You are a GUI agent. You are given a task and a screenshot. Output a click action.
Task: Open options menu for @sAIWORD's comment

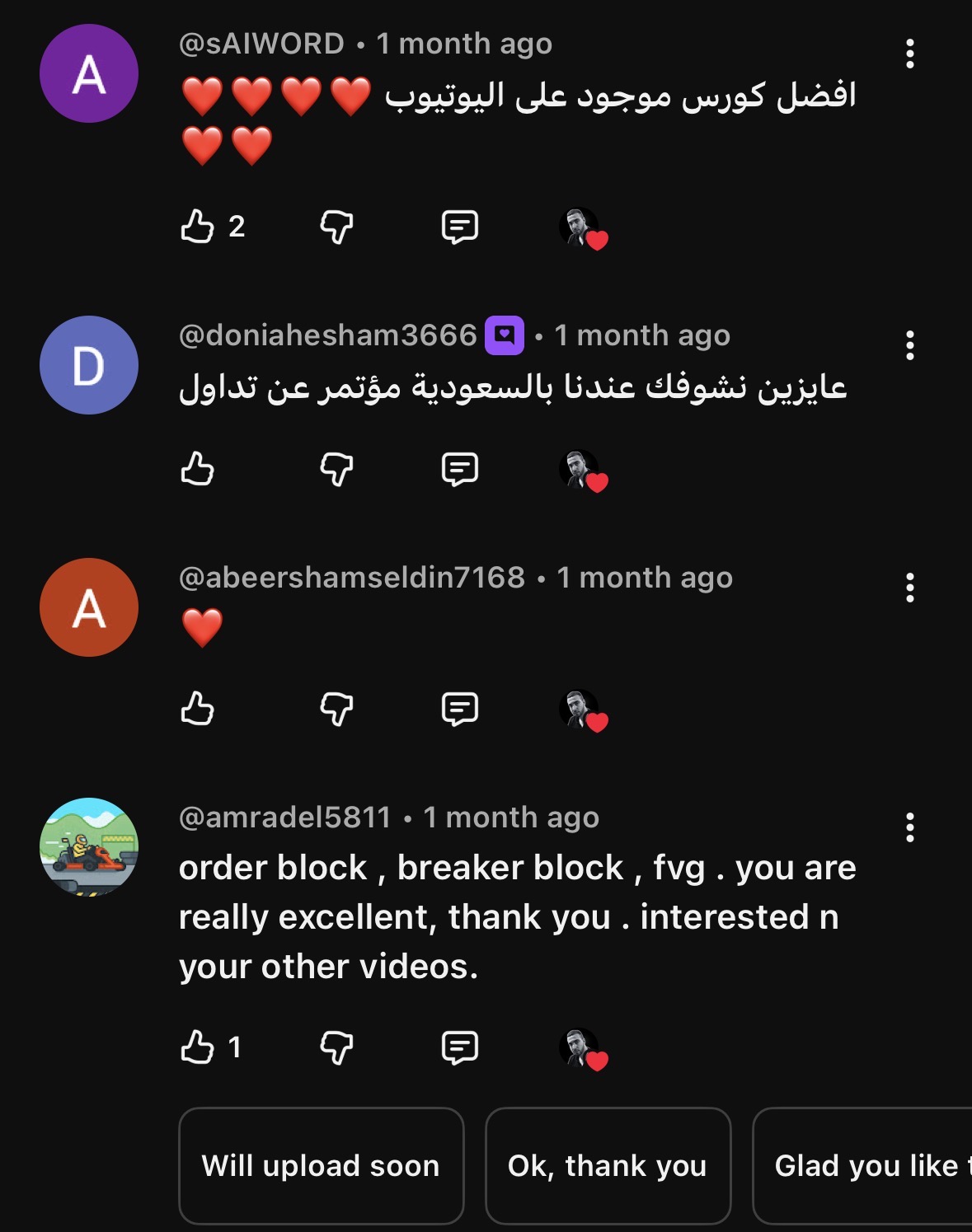[x=909, y=54]
